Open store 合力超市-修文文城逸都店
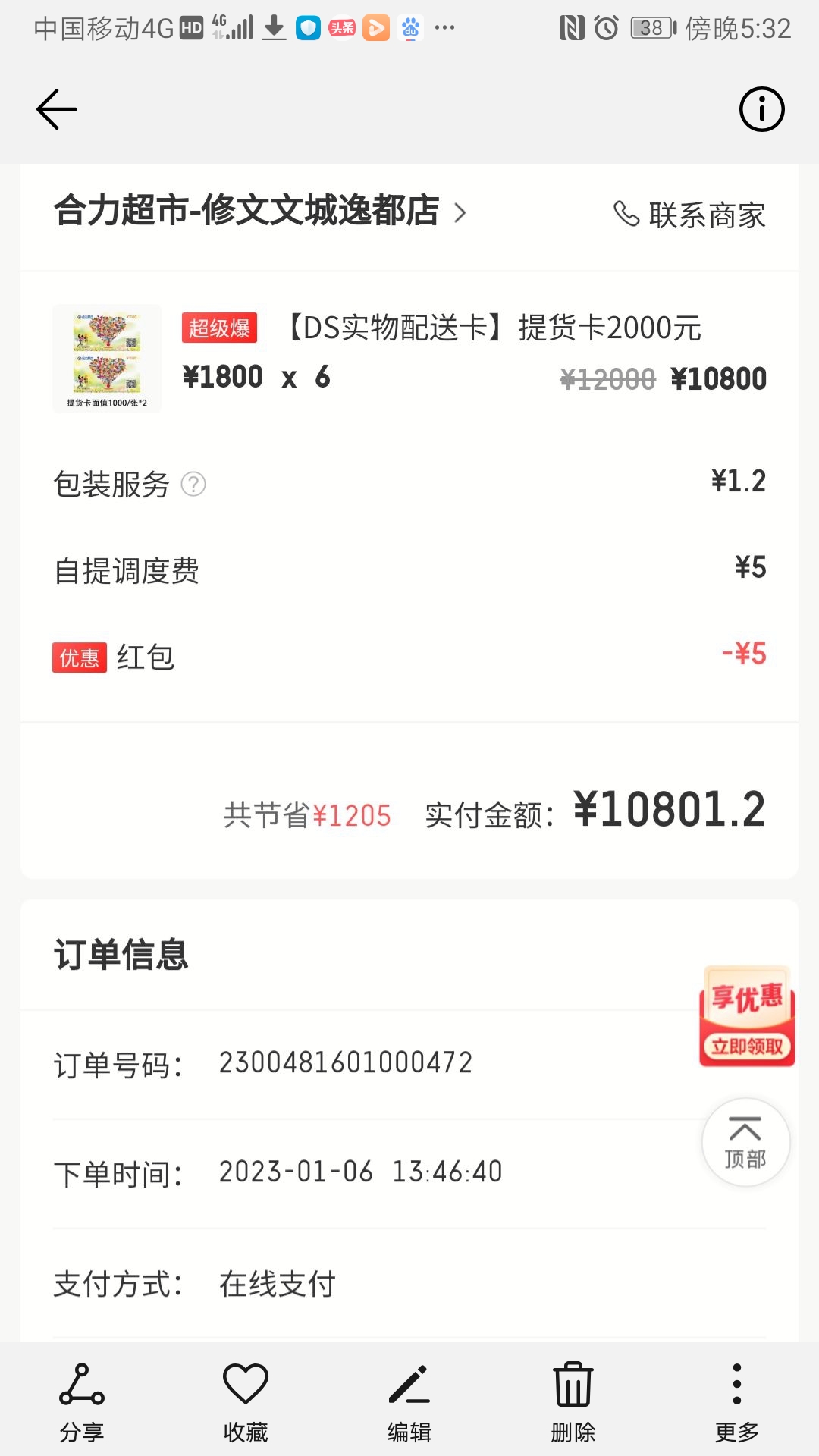The image size is (819, 1456). pos(258,212)
